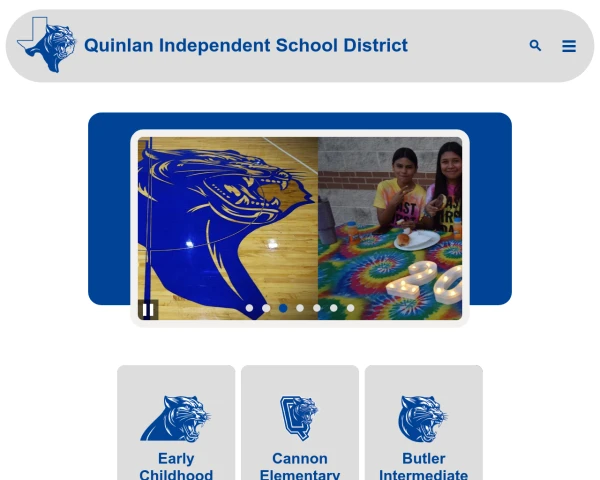Screen dimensions: 600x480
Task: Go to Quinlan Independent School District homepage
Action: (245, 45)
